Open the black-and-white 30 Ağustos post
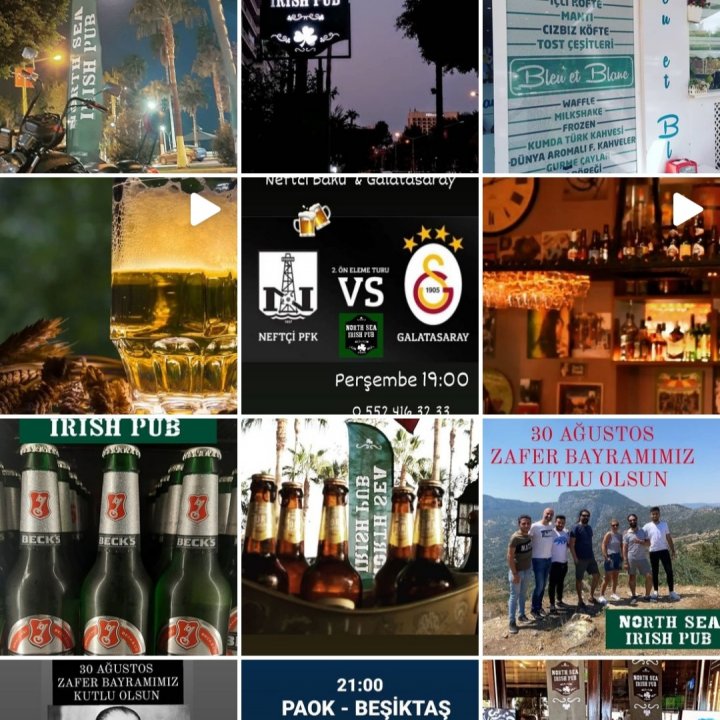 (x=118, y=690)
